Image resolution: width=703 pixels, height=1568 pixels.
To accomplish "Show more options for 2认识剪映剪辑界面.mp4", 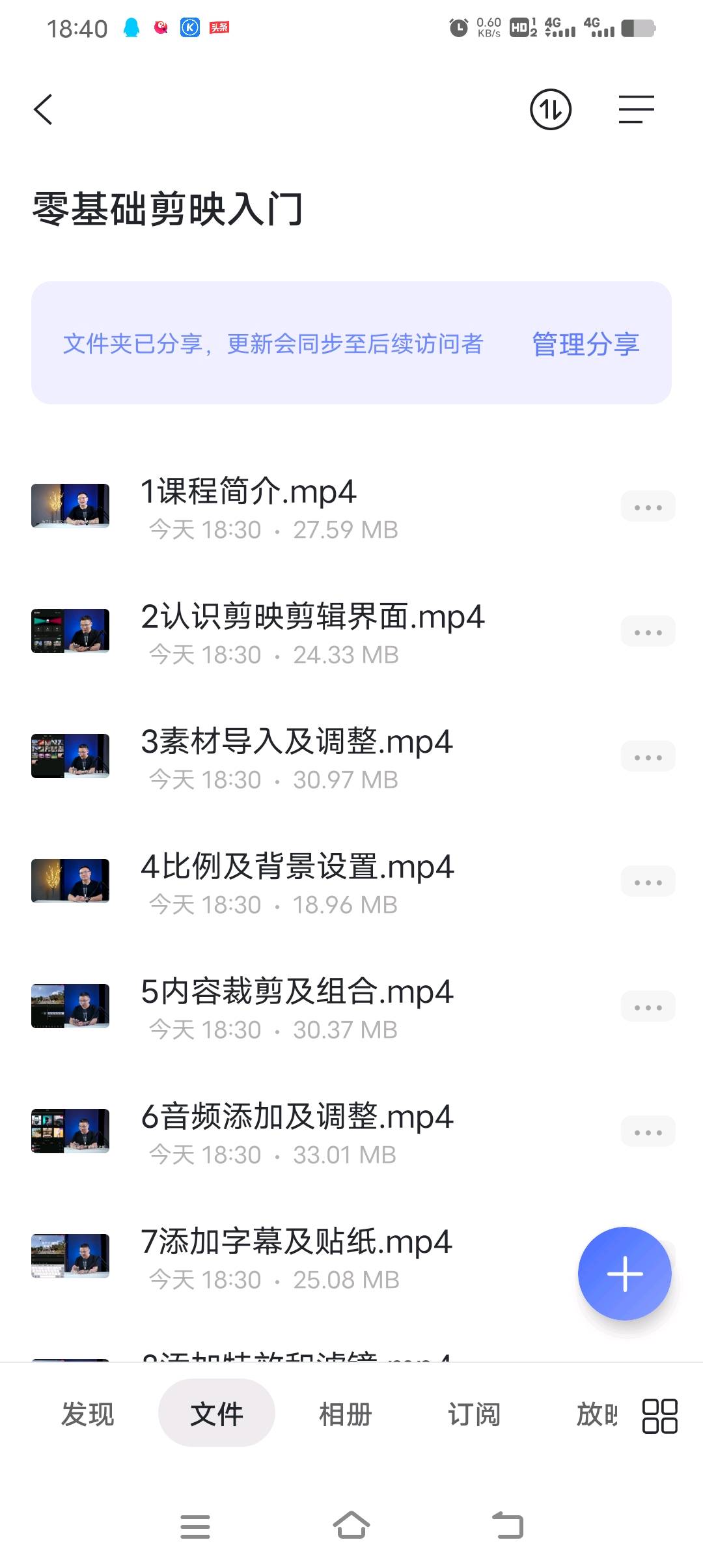I will [648, 632].
